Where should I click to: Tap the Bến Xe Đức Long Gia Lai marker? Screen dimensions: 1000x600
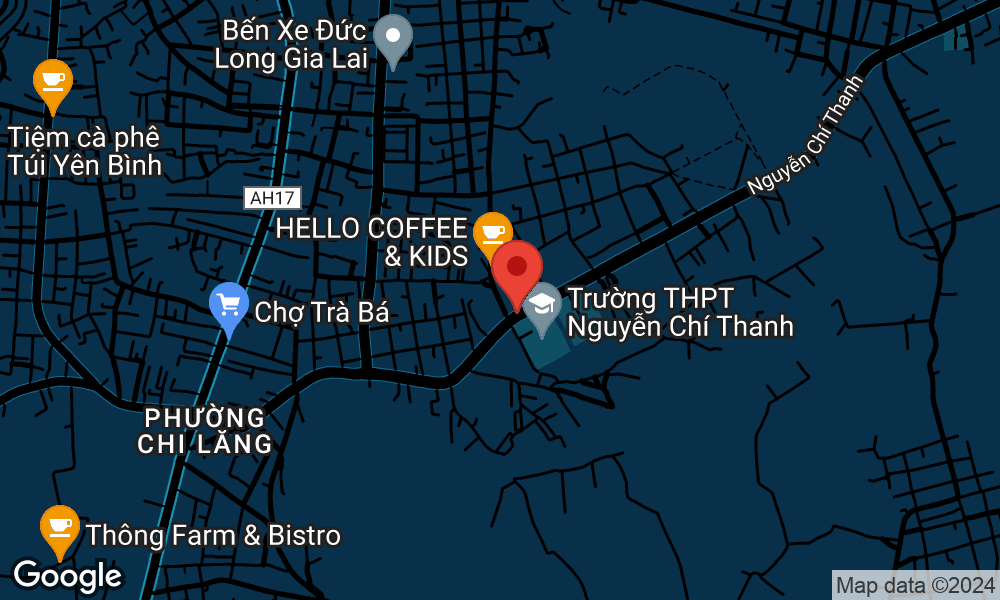393,38
